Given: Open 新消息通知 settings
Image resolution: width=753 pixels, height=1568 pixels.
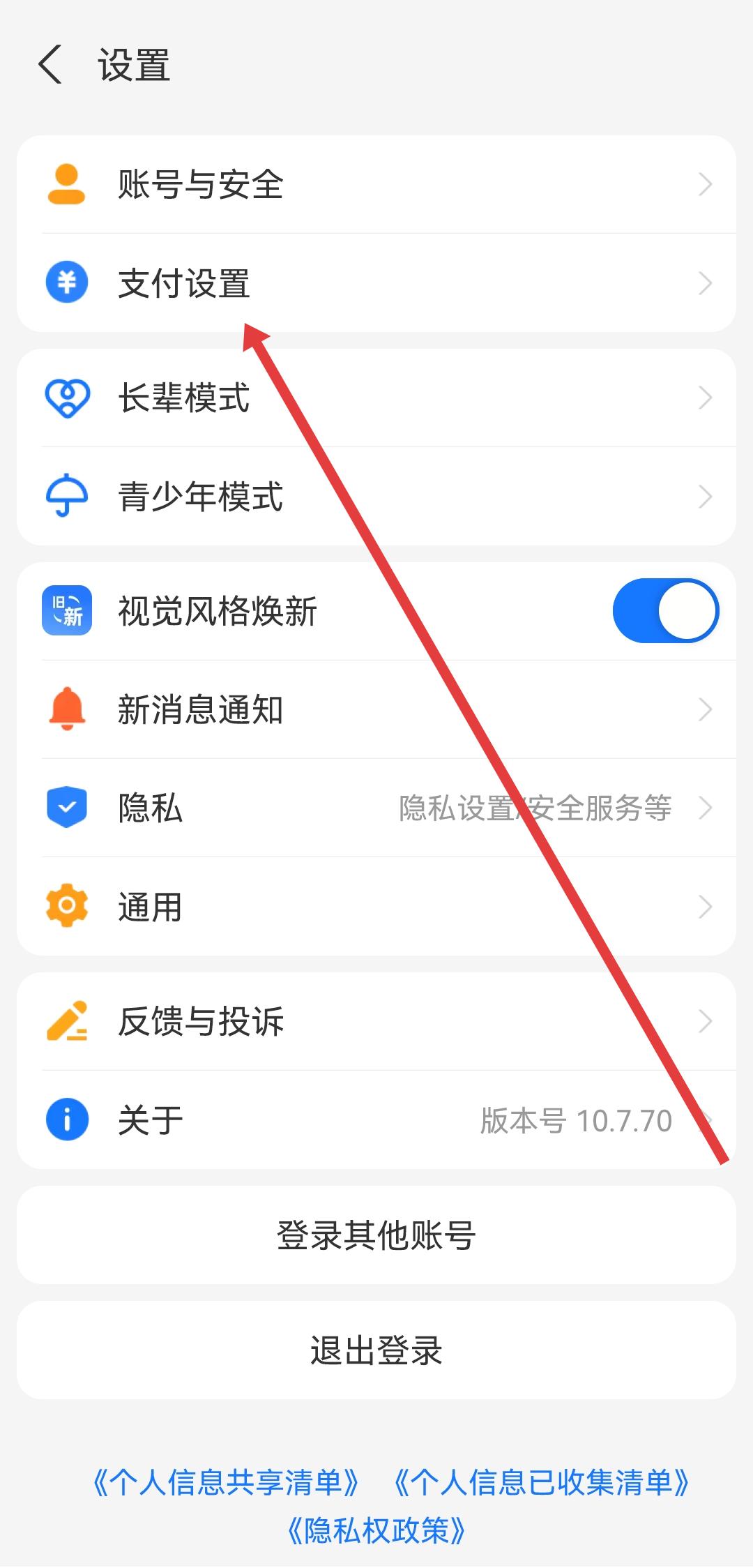Looking at the screenshot, I should click(376, 710).
